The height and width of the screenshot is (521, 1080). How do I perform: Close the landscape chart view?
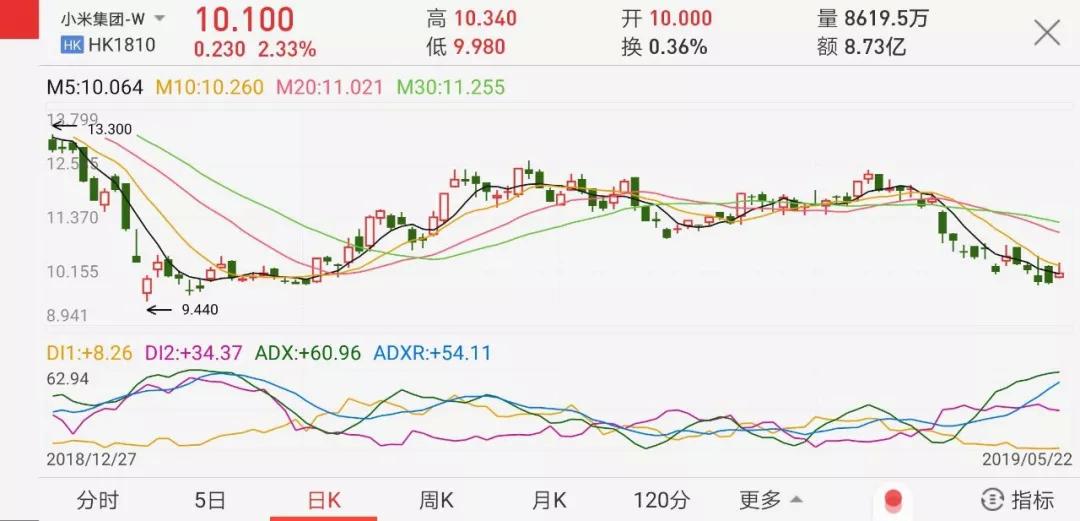click(x=1046, y=32)
